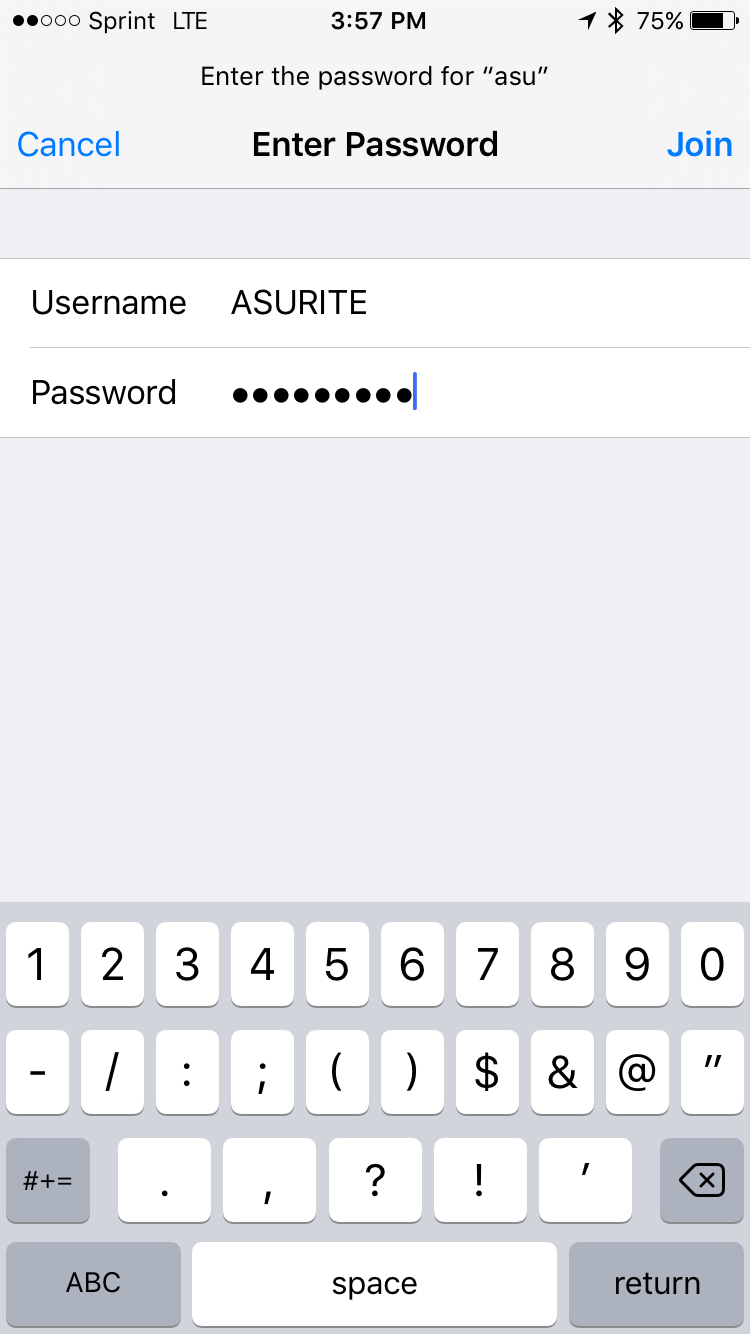Tap the "@" symbol key
This screenshot has width=750, height=1334.
(637, 1072)
